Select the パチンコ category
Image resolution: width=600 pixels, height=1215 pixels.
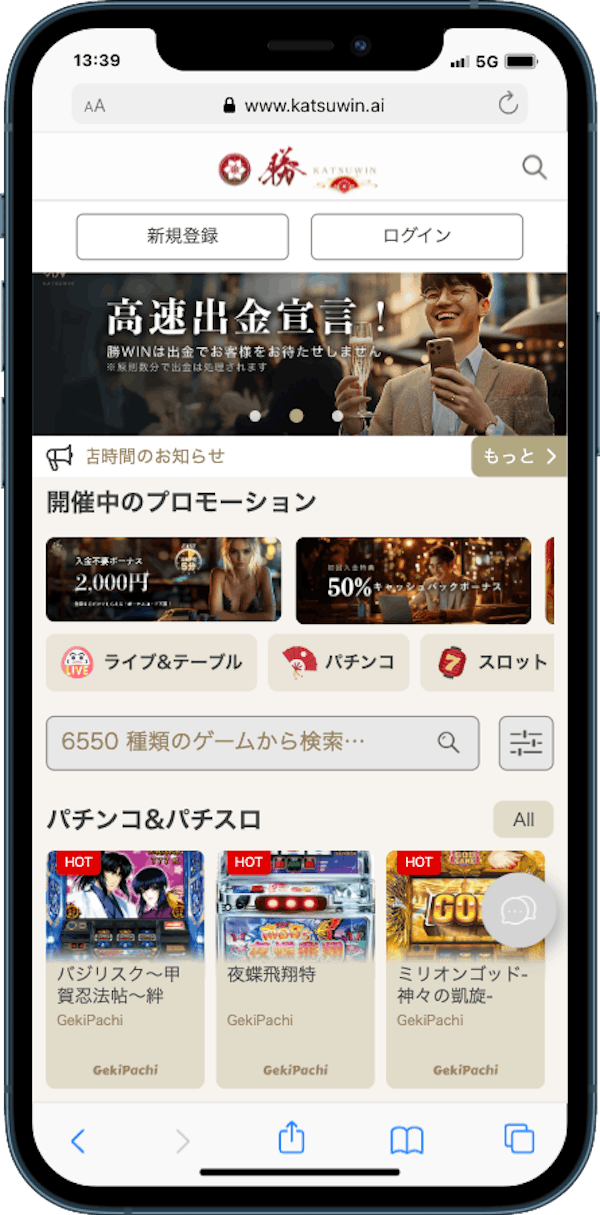coord(338,662)
